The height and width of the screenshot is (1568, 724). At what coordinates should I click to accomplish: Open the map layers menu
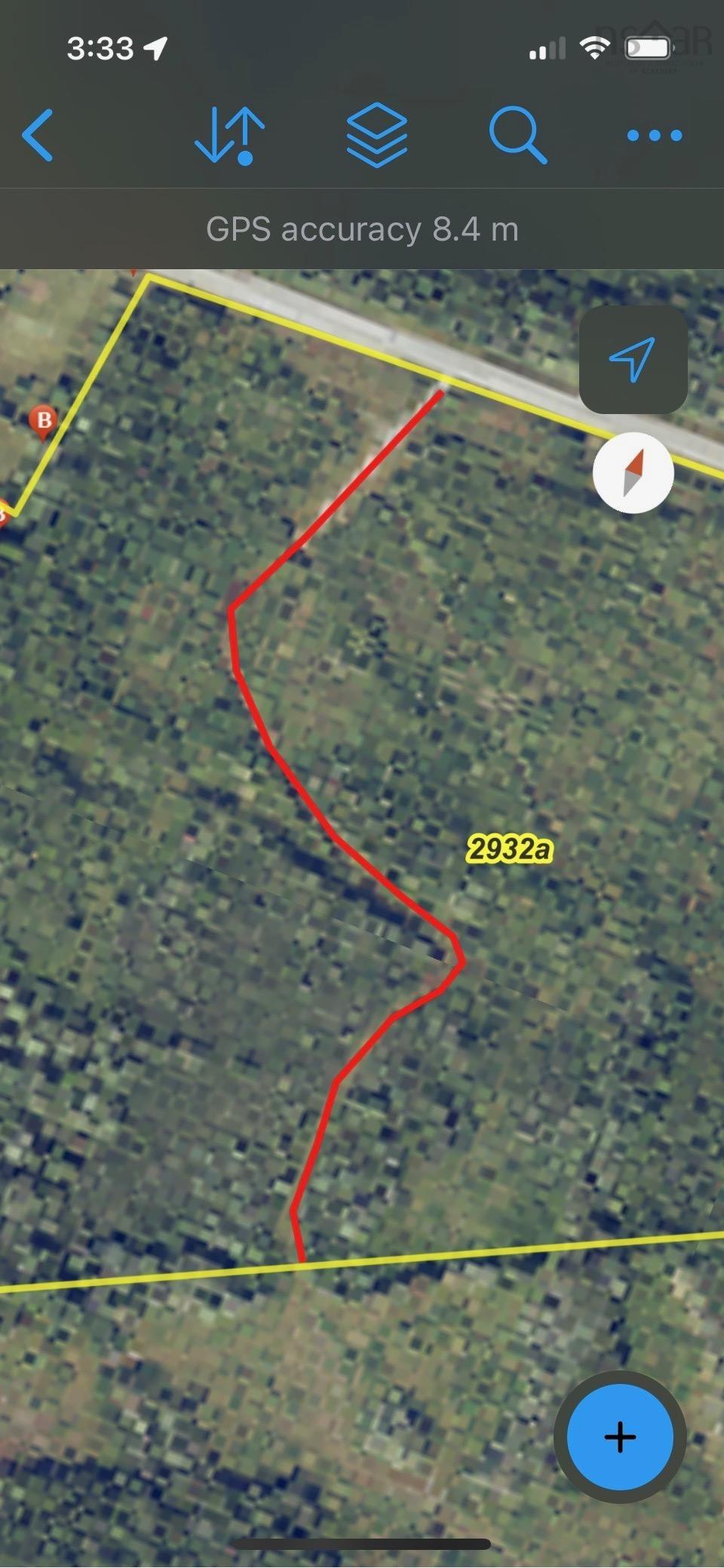pos(376,136)
